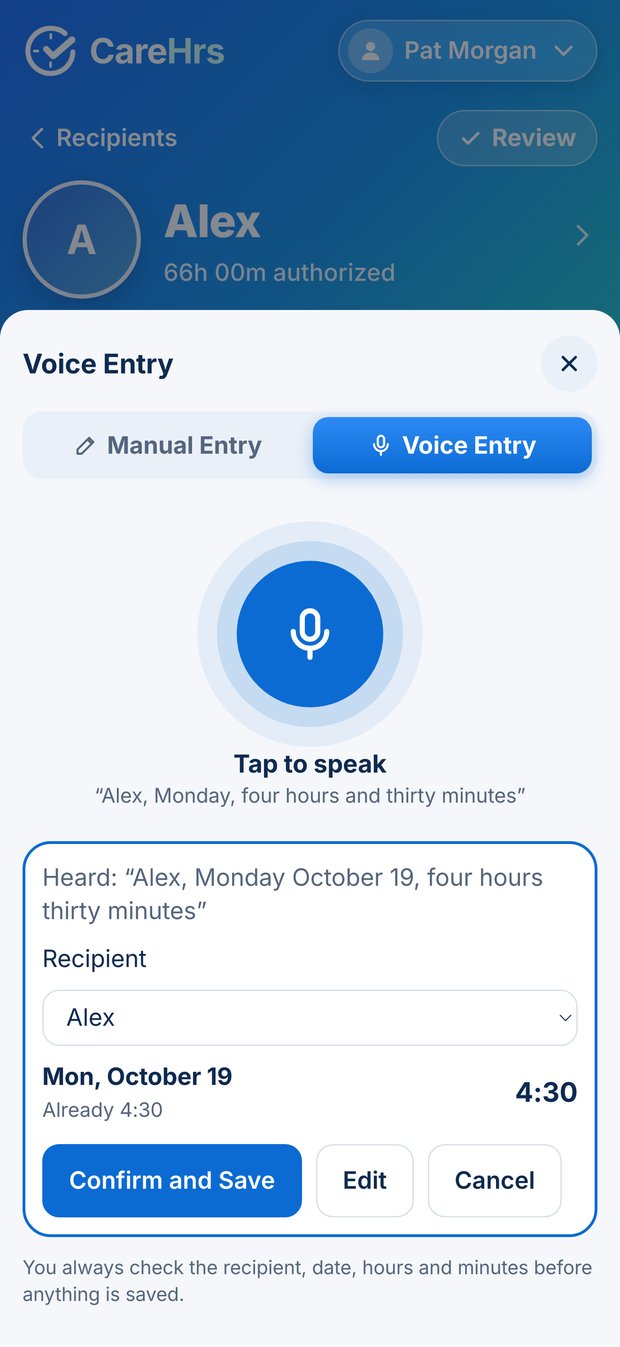Close the Voice Entry sheet
This screenshot has width=620, height=1347.
coord(569,364)
